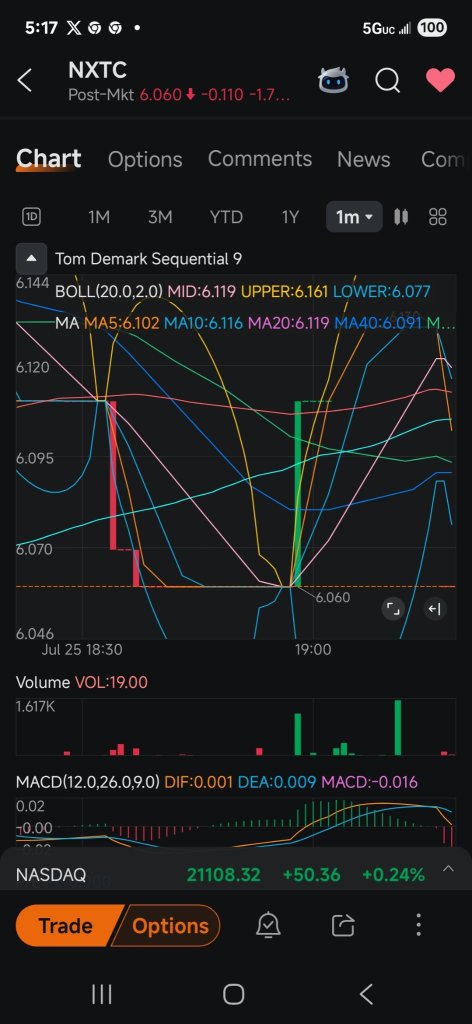Open the AI assistant robot icon
Screen dimensions: 472x1024
point(333,80)
